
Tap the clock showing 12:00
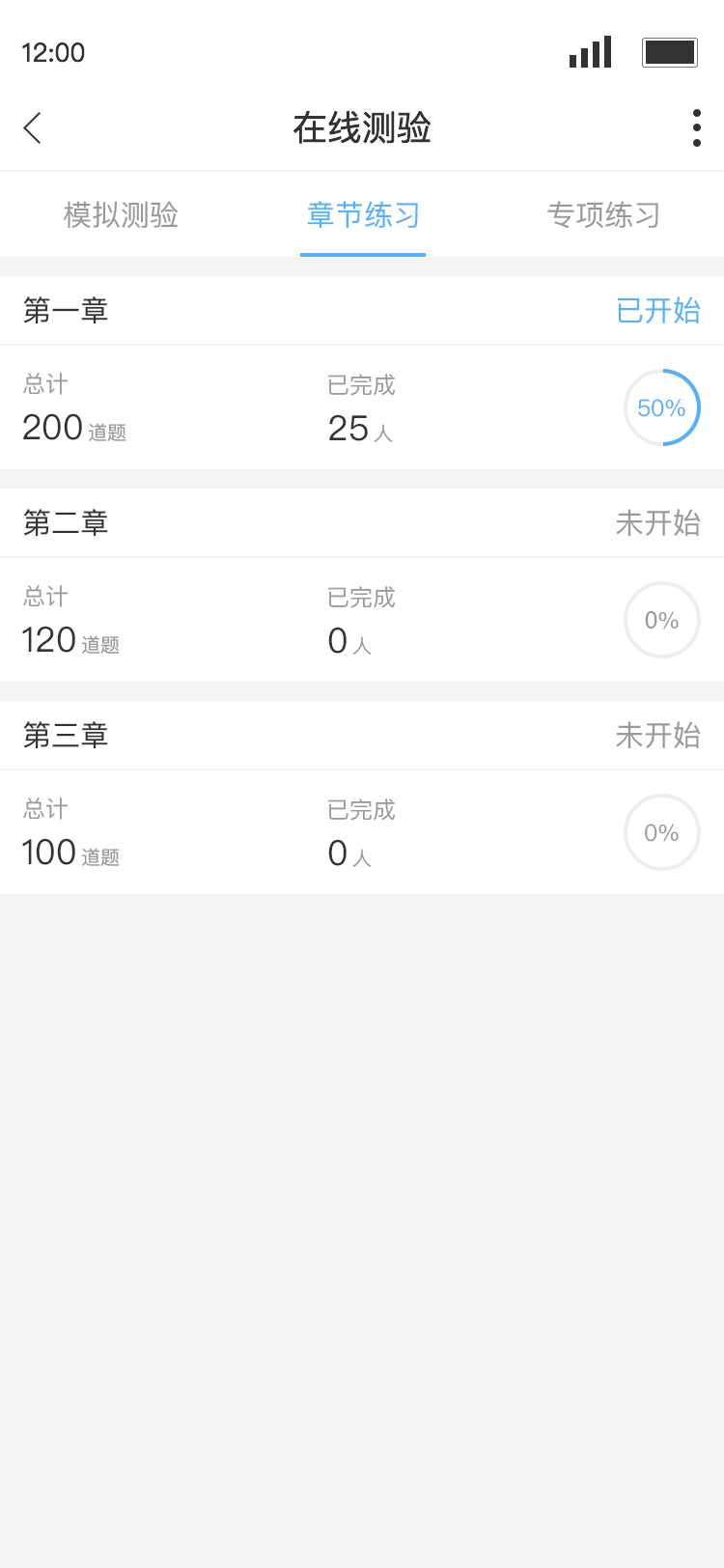click(54, 52)
